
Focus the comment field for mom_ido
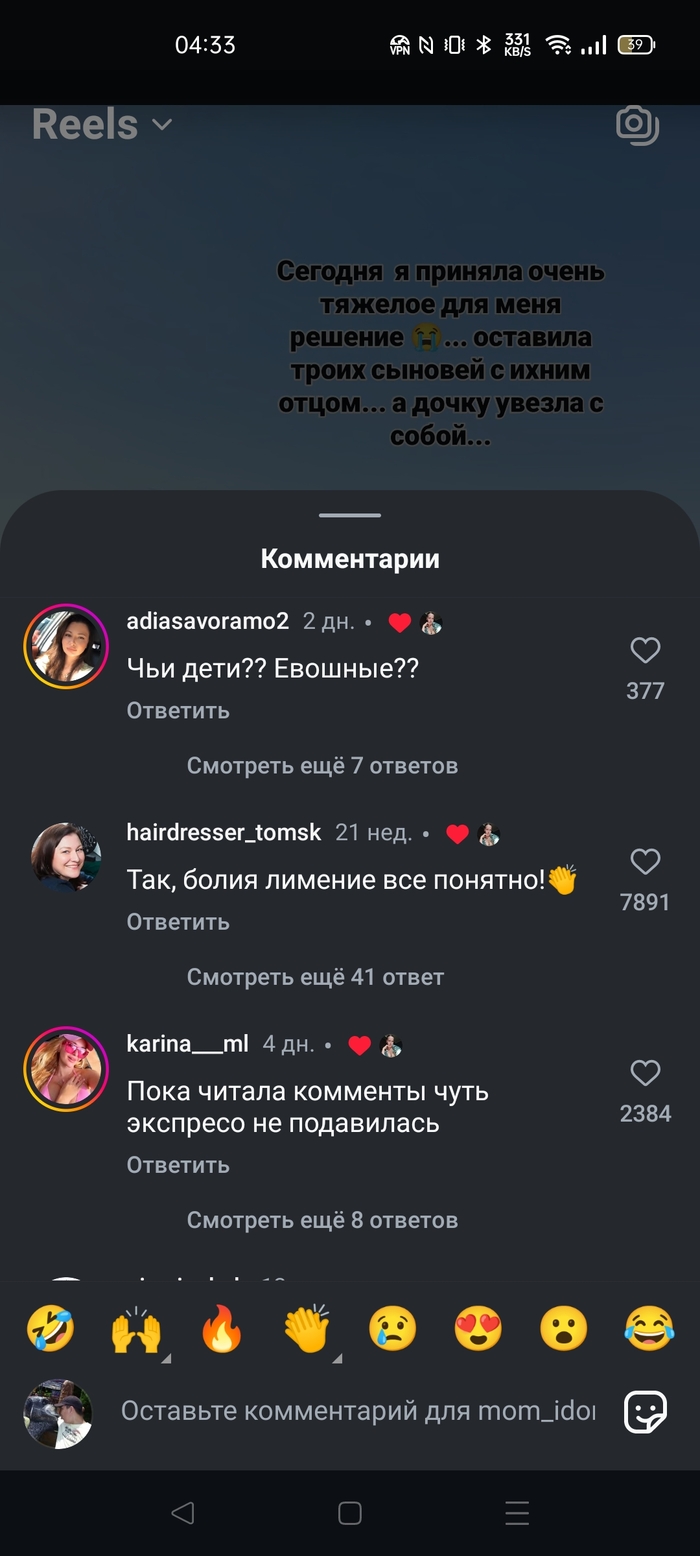pyautogui.click(x=357, y=1411)
